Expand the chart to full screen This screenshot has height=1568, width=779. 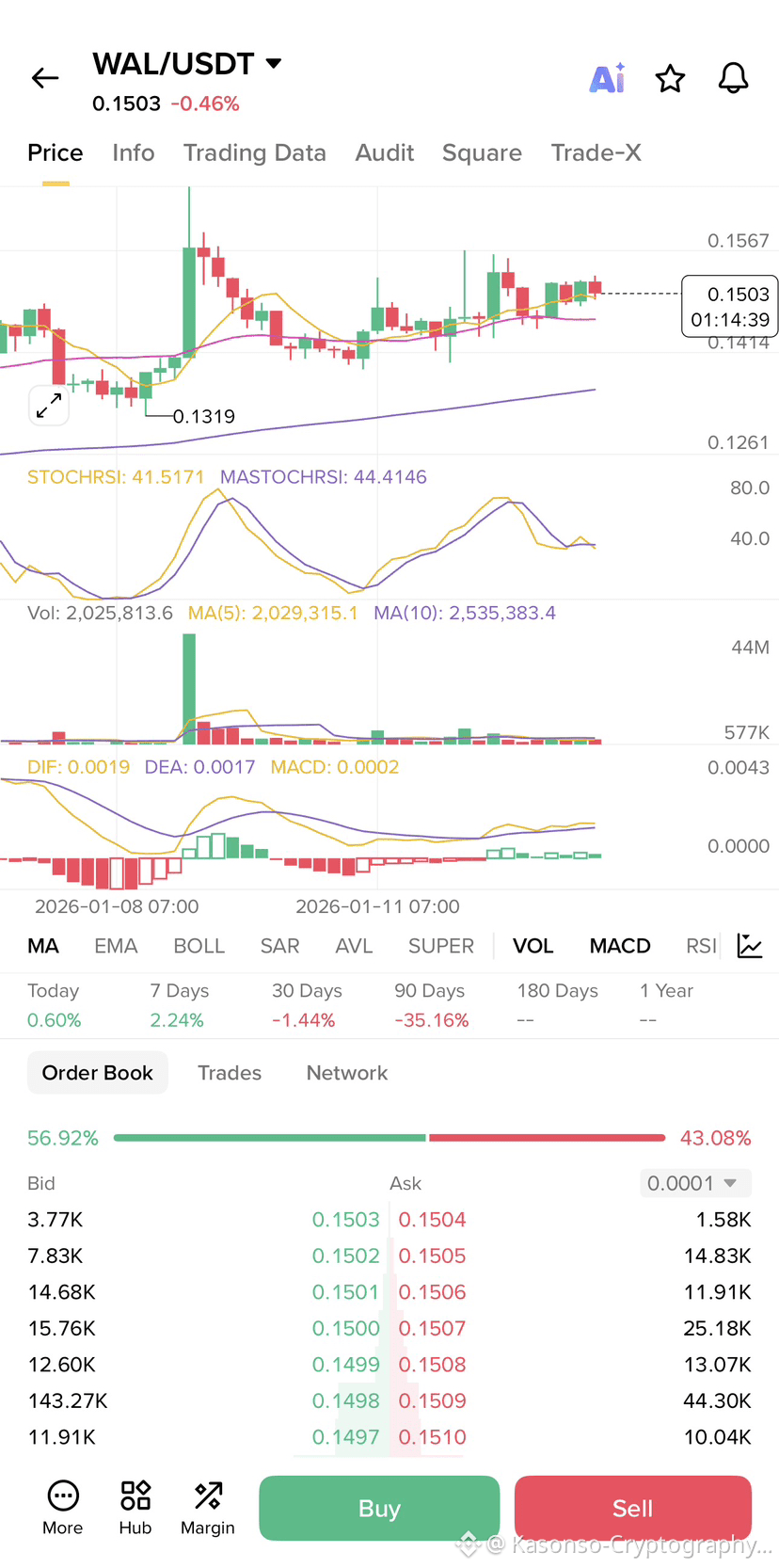[49, 406]
